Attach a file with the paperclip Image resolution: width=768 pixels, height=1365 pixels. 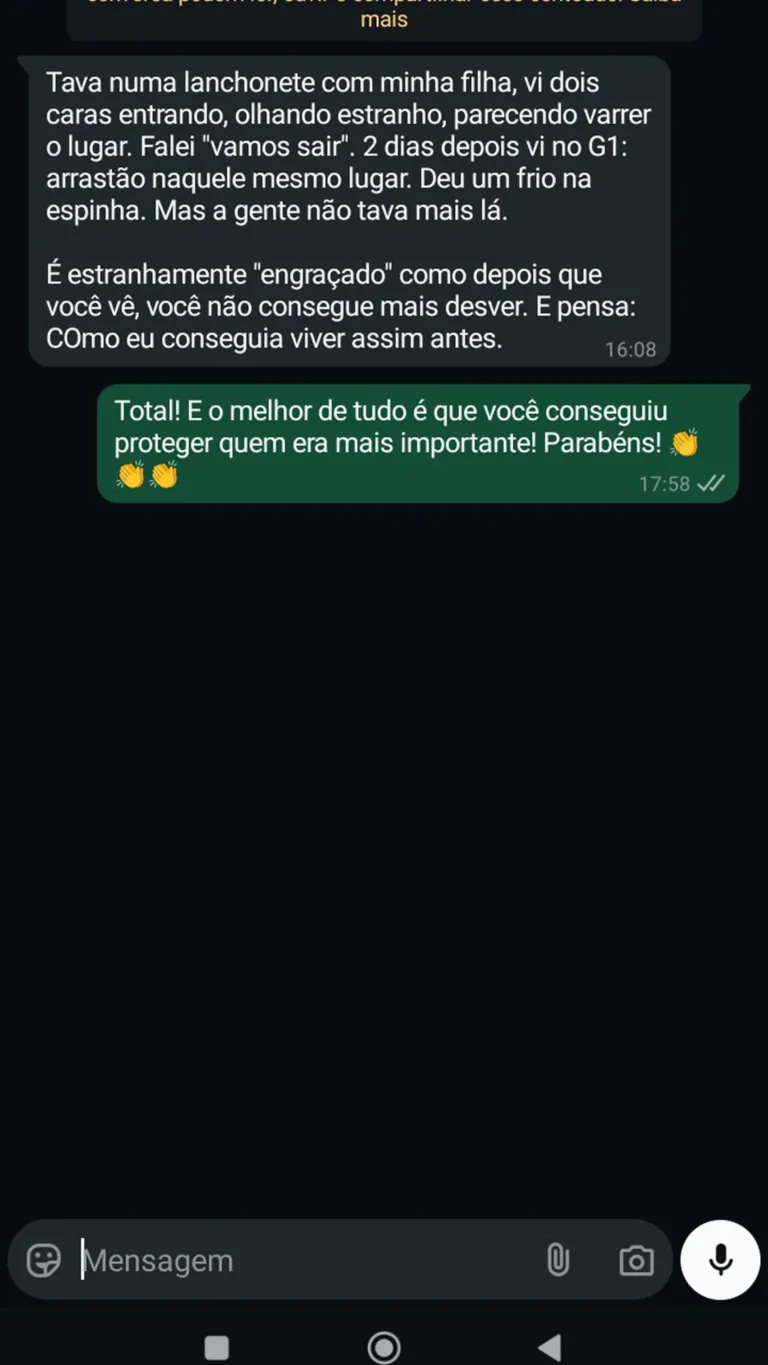558,1260
